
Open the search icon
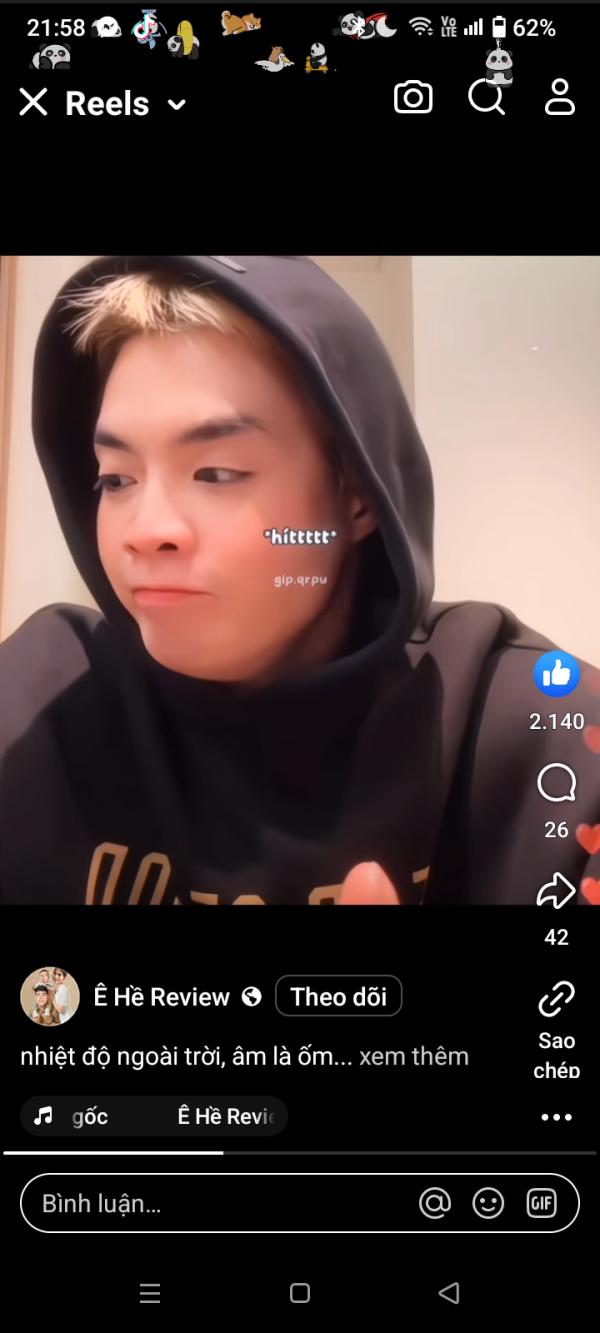[x=486, y=98]
